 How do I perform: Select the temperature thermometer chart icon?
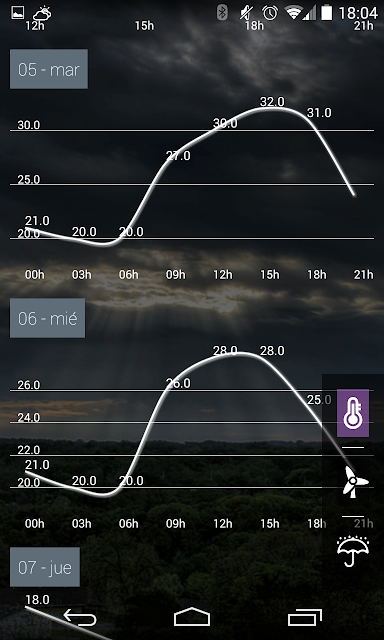(353, 413)
